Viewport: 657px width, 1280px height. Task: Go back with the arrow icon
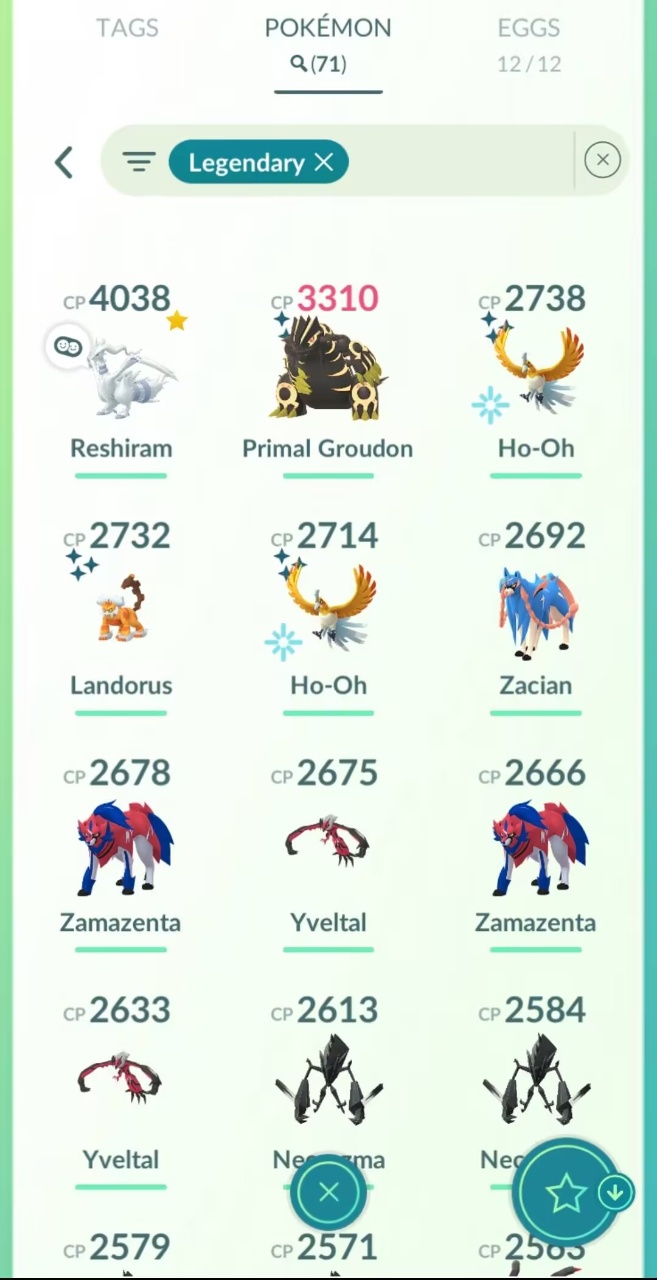(x=64, y=162)
